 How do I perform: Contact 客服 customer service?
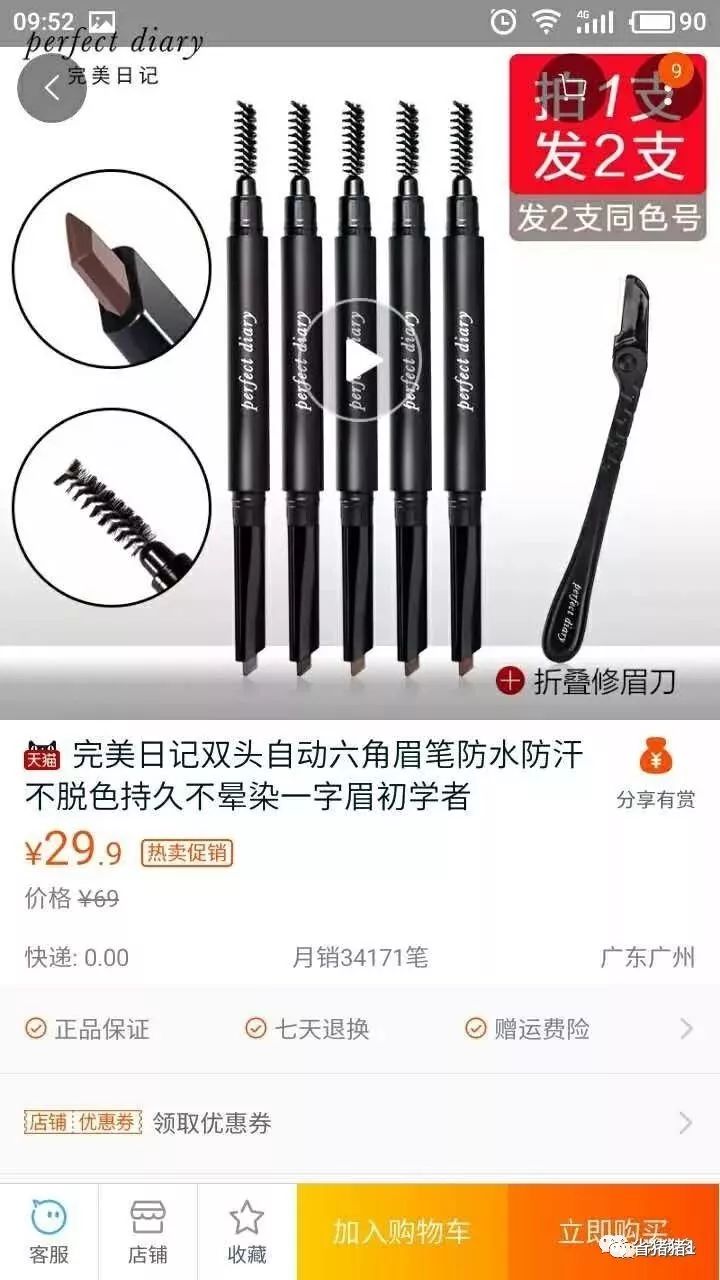click(49, 1232)
